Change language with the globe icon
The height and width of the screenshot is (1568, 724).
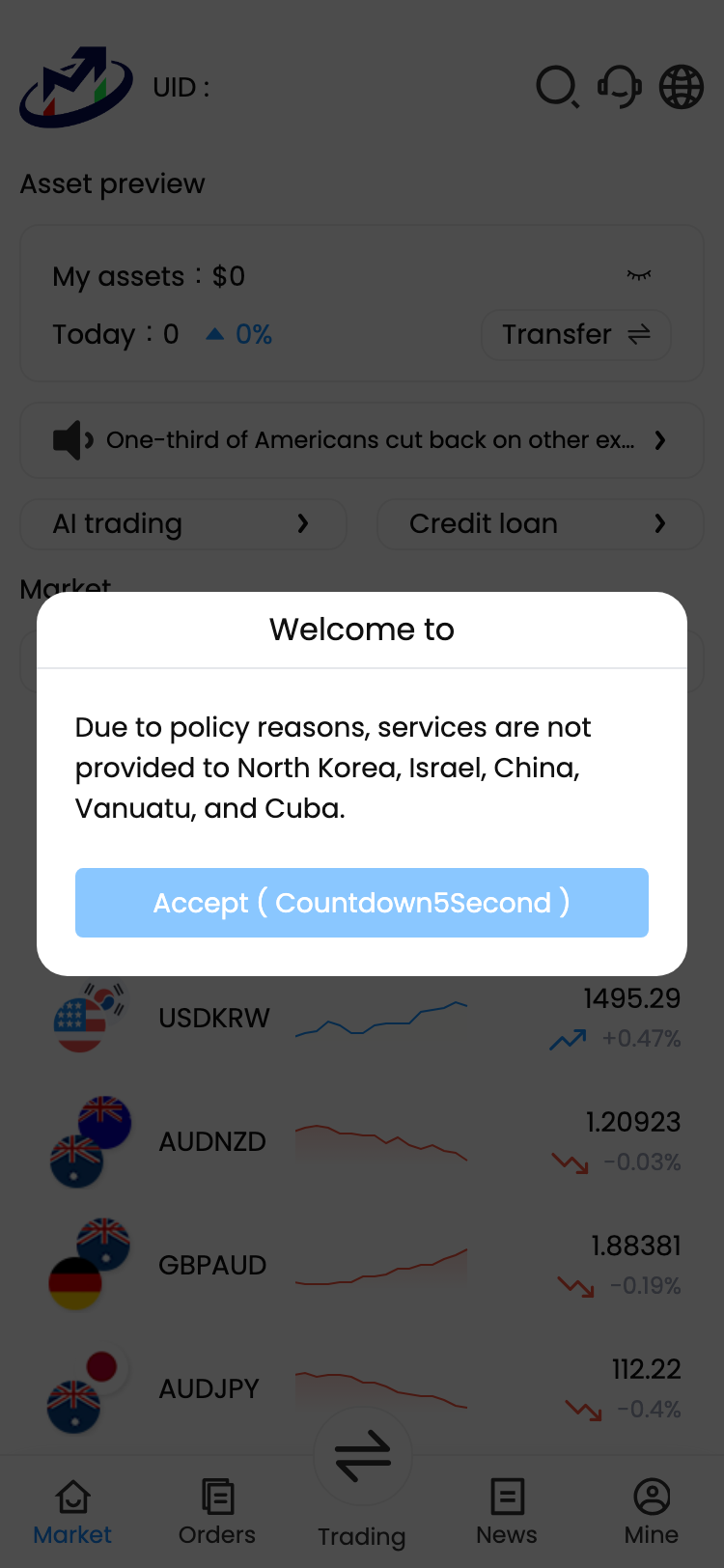[x=681, y=87]
